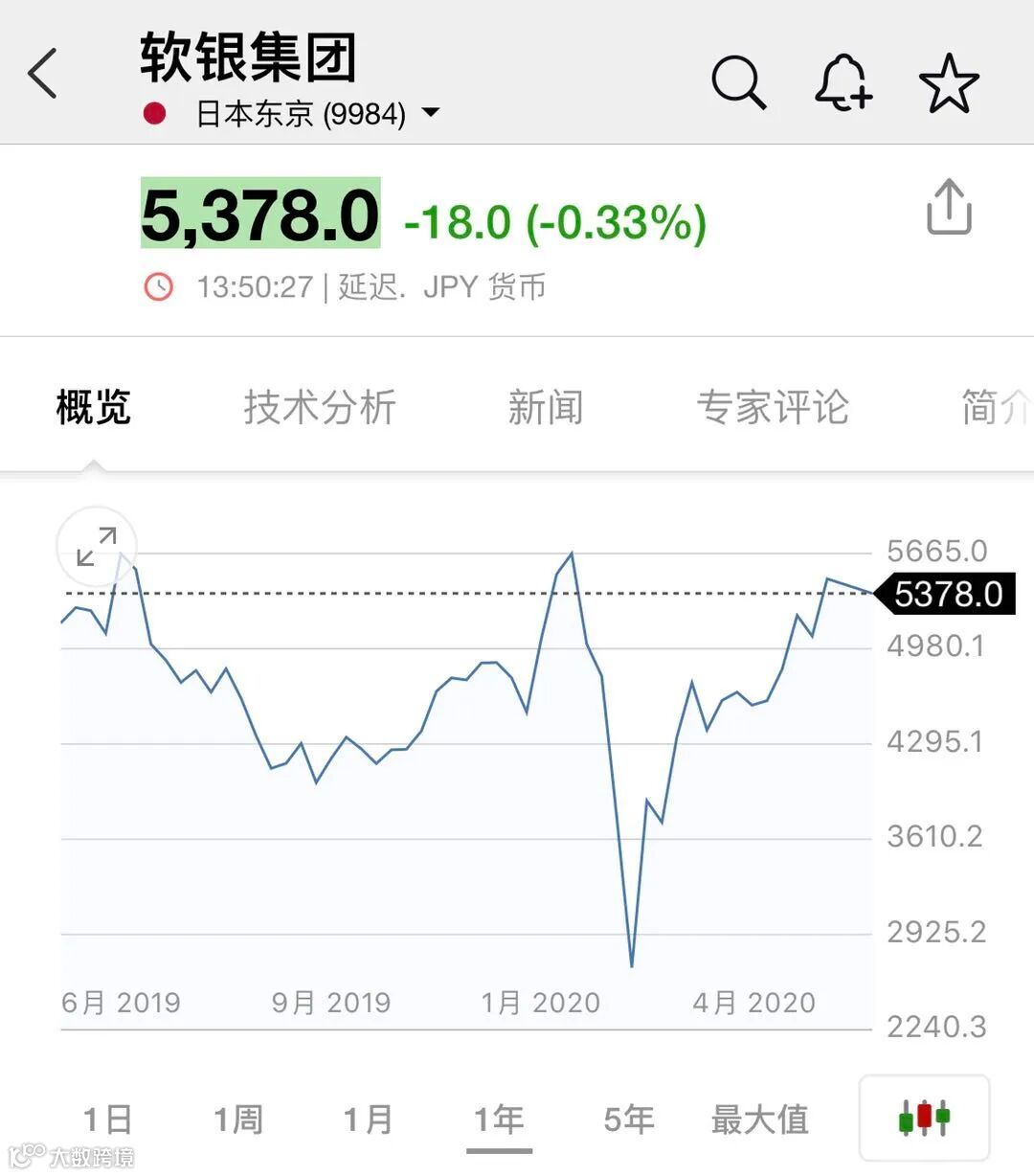
Task: Switch to the candlestick chart type
Action: pos(924,1118)
